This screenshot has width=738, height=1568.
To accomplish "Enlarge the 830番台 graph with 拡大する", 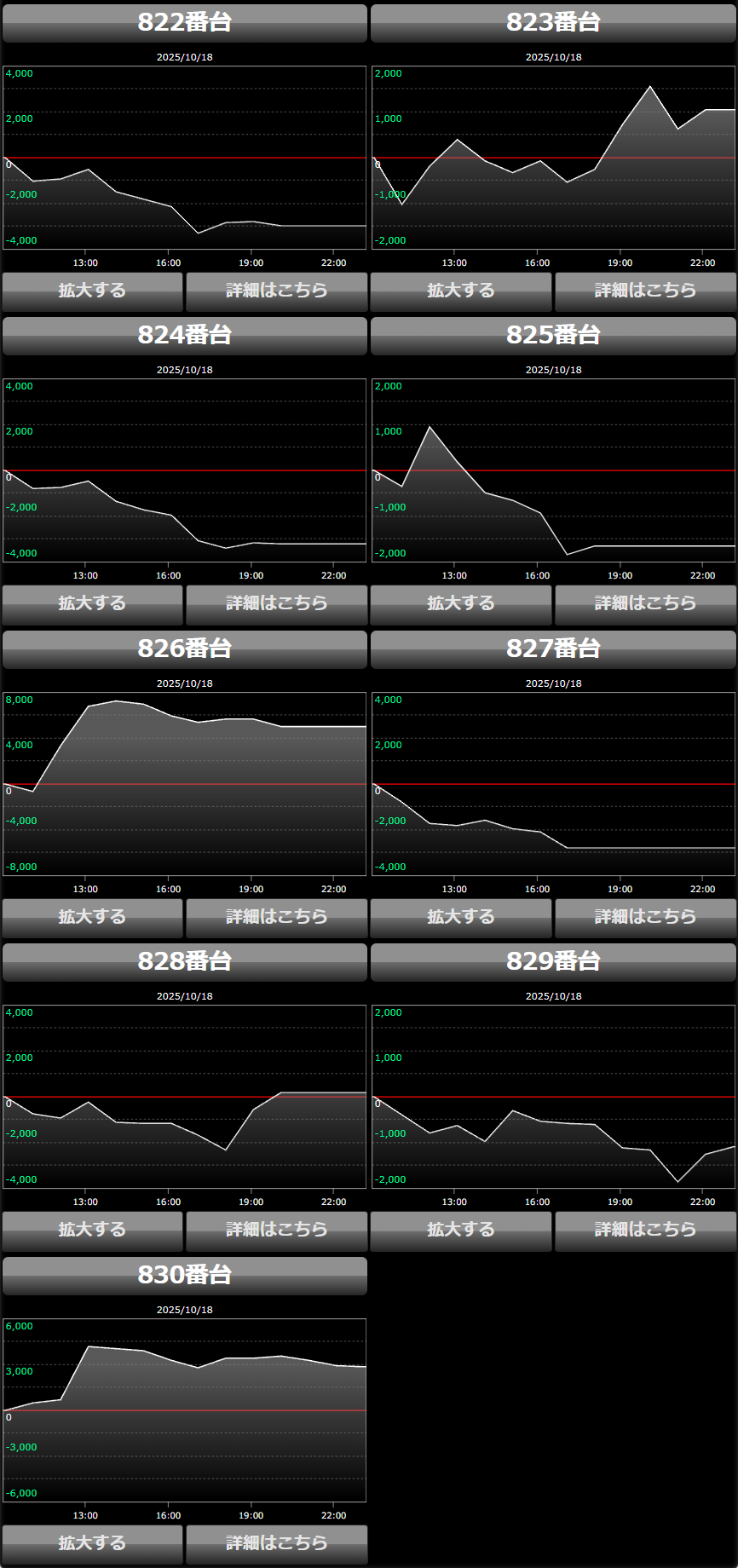I will 92,1544.
